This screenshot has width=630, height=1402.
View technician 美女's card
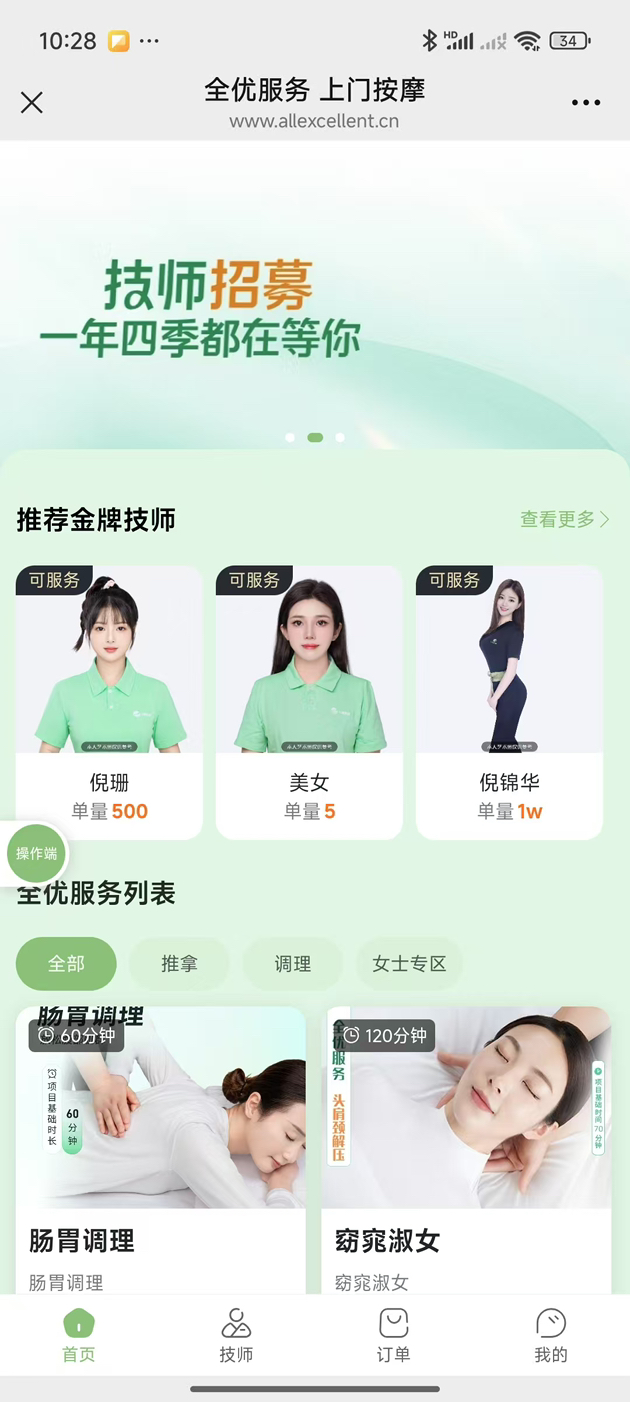(309, 702)
